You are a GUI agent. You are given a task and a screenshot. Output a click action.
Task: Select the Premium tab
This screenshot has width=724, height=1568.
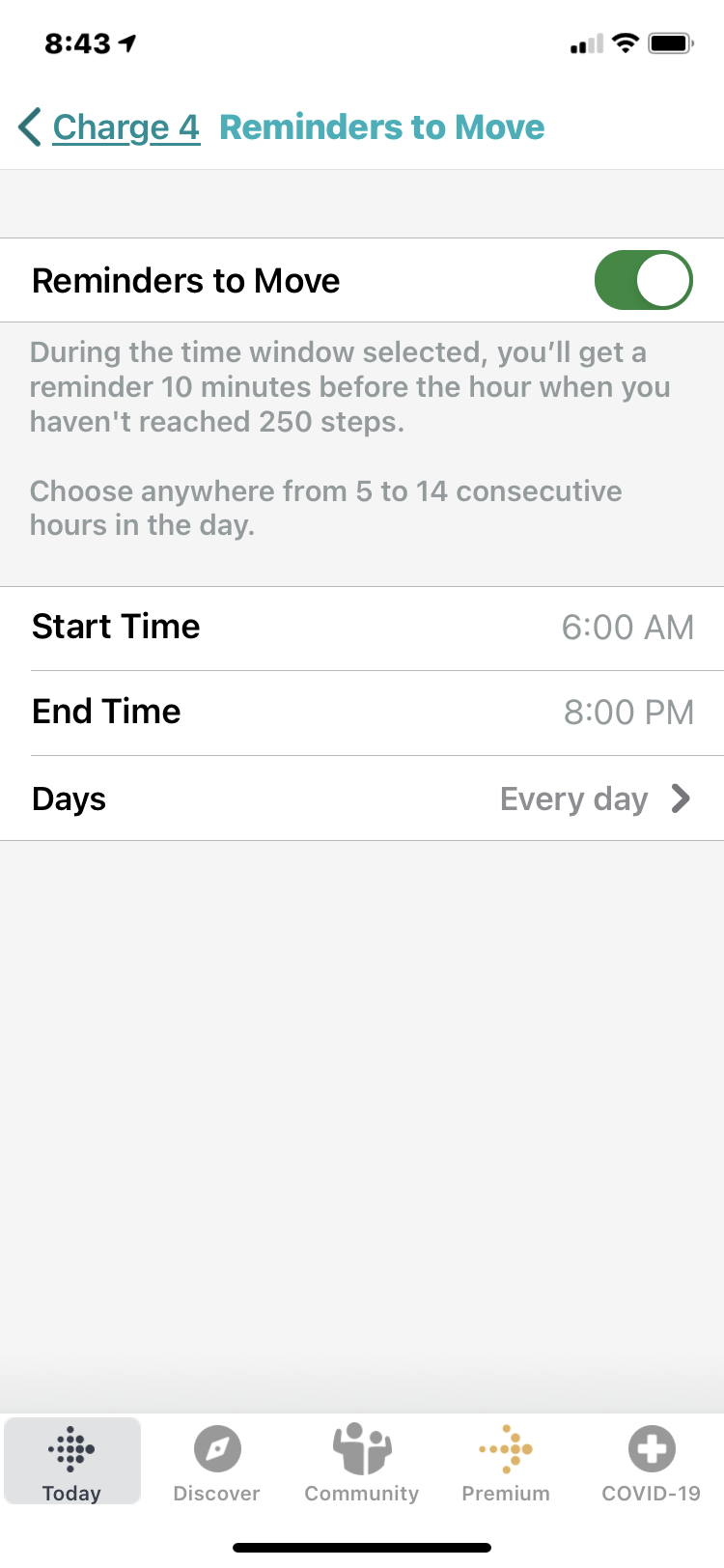[x=506, y=1462]
